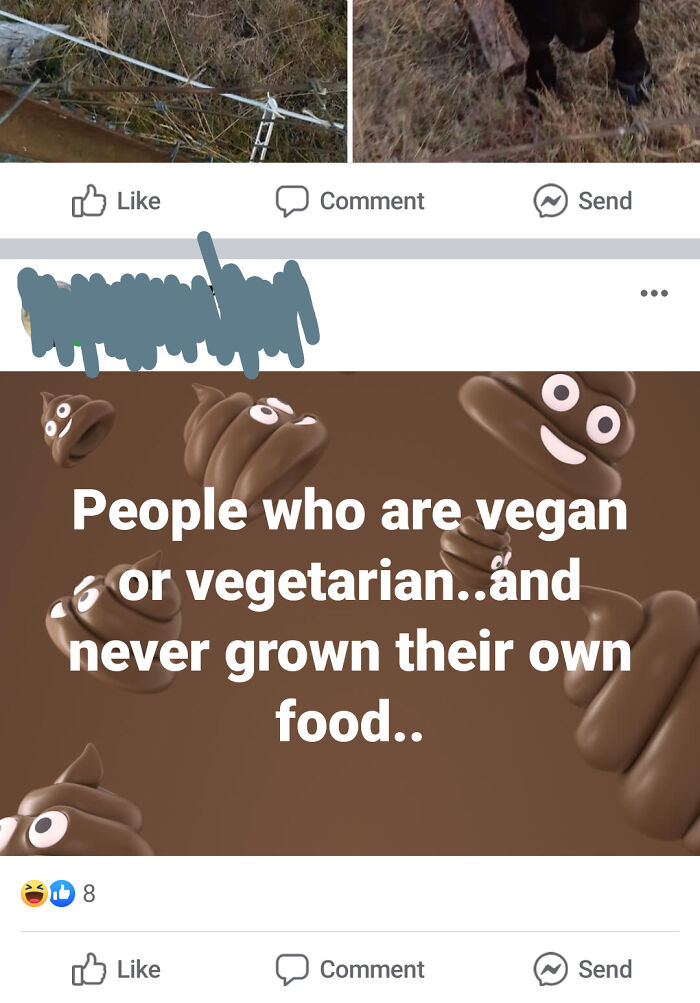
Task: Open the left photo in the top post
Action: [x=172, y=80]
